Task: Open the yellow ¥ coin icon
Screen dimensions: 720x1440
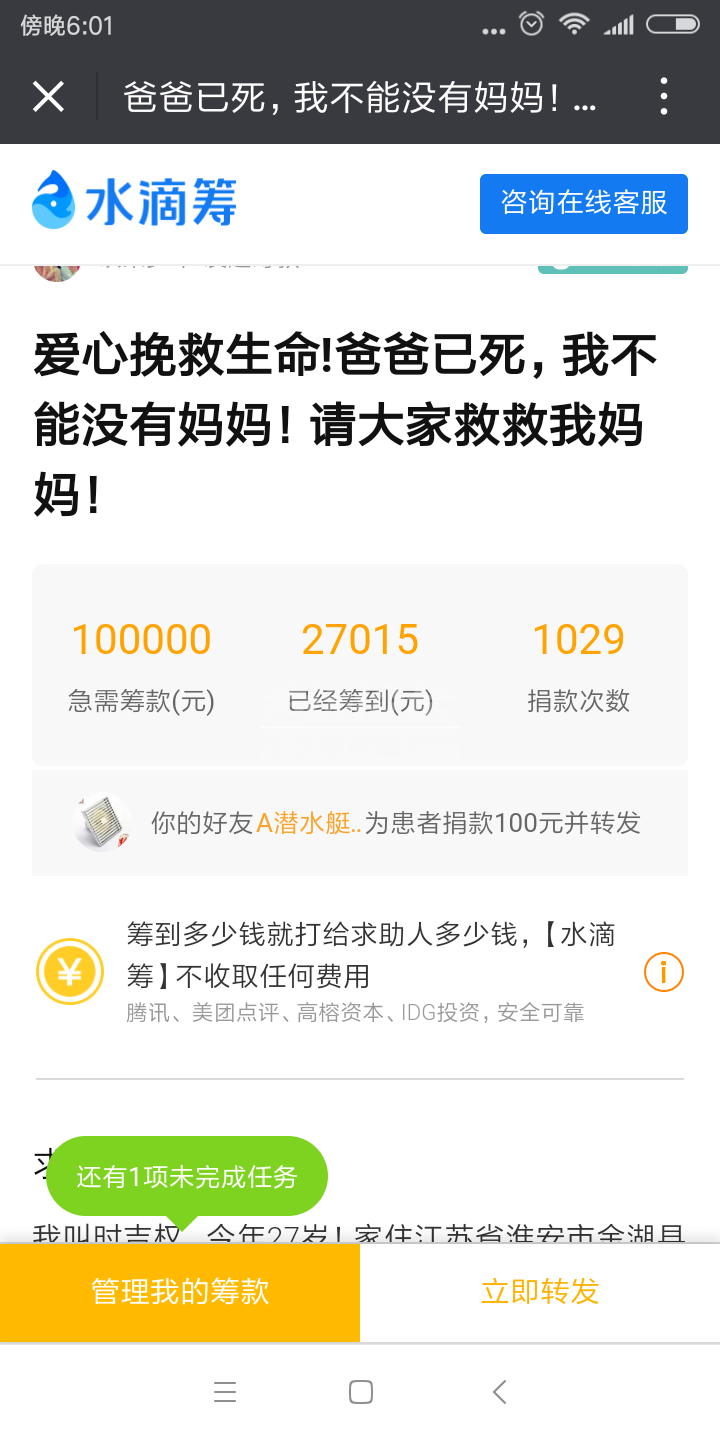Action: 70,971
